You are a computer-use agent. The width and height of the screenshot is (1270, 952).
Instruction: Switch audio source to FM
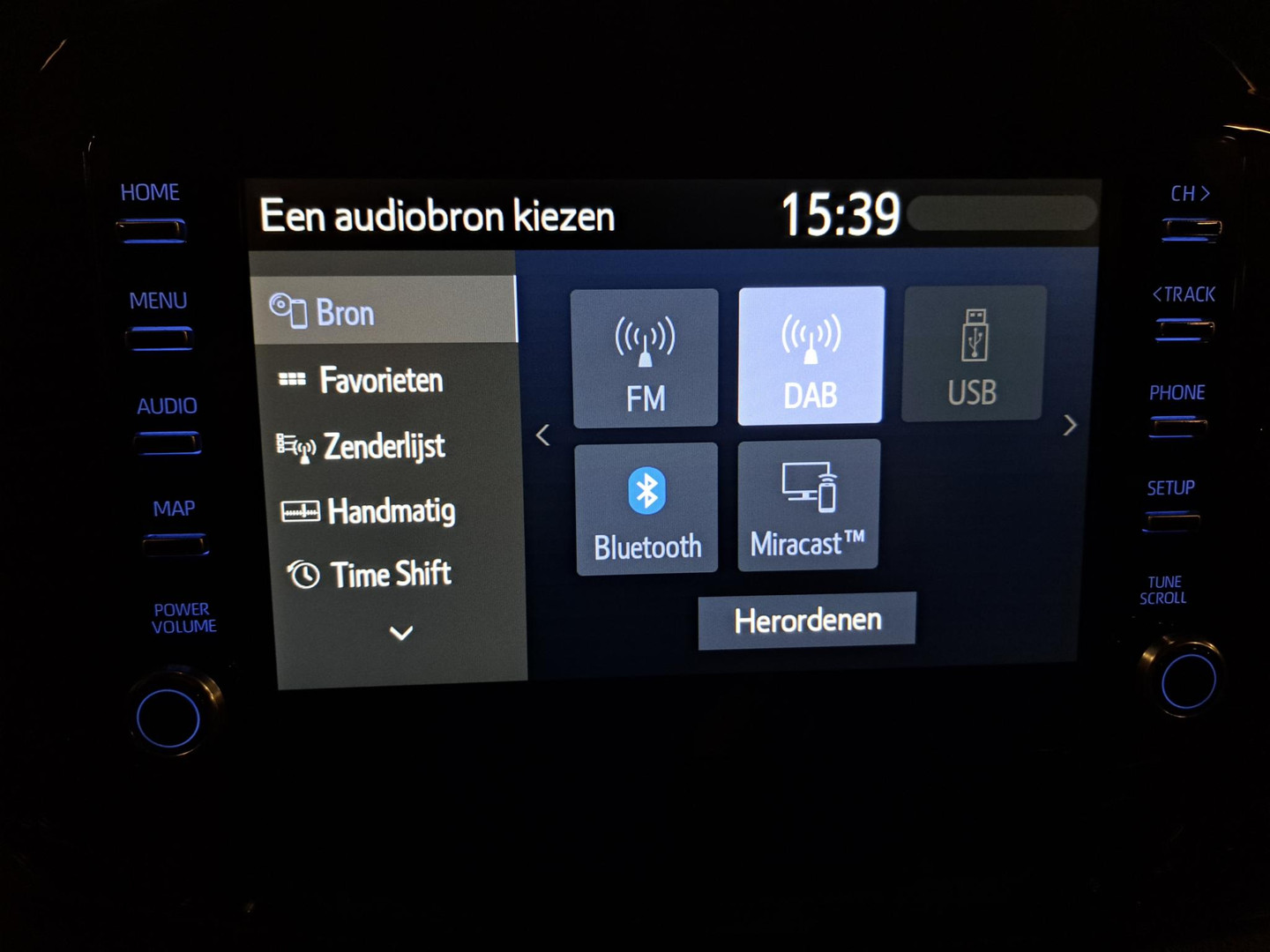[646, 359]
